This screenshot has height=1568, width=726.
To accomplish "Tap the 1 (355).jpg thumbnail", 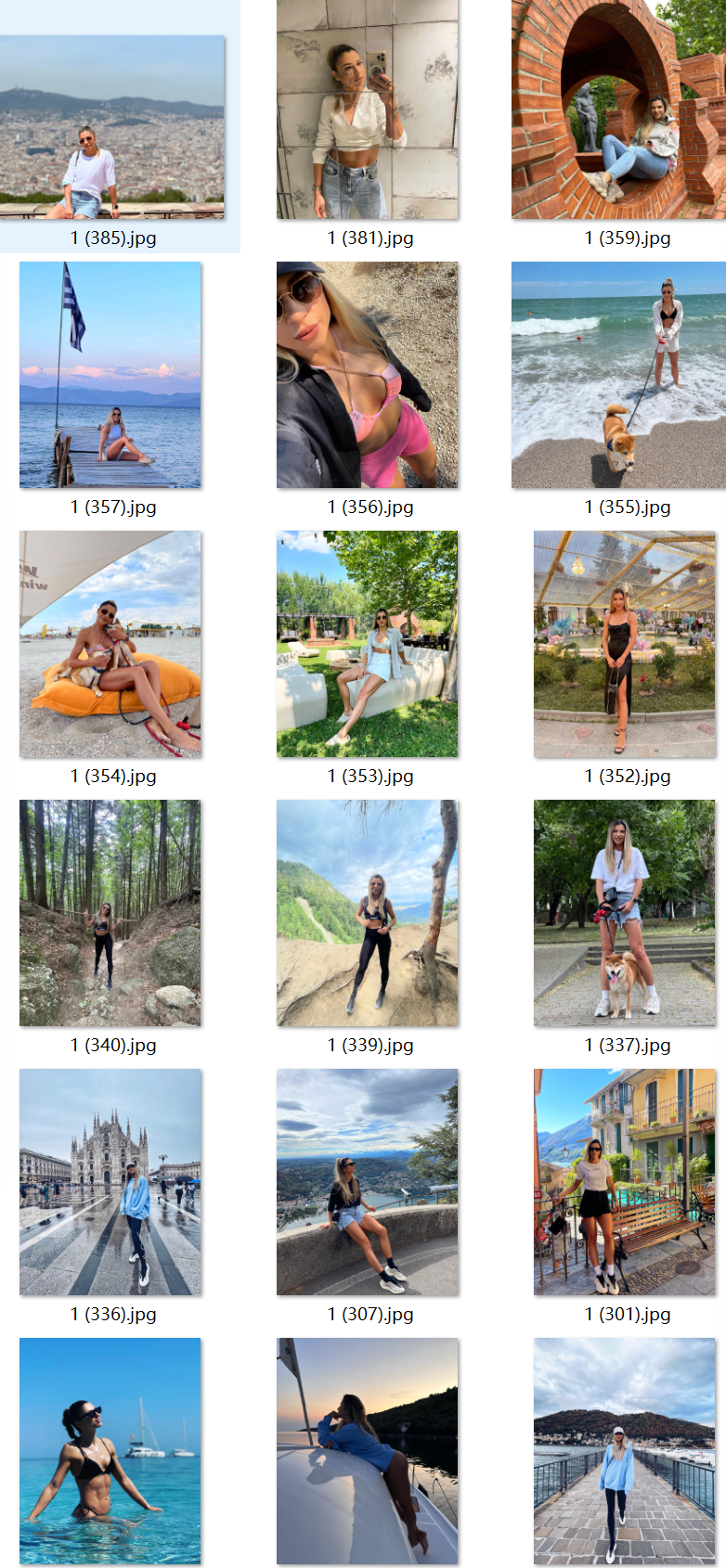I will [x=618, y=374].
